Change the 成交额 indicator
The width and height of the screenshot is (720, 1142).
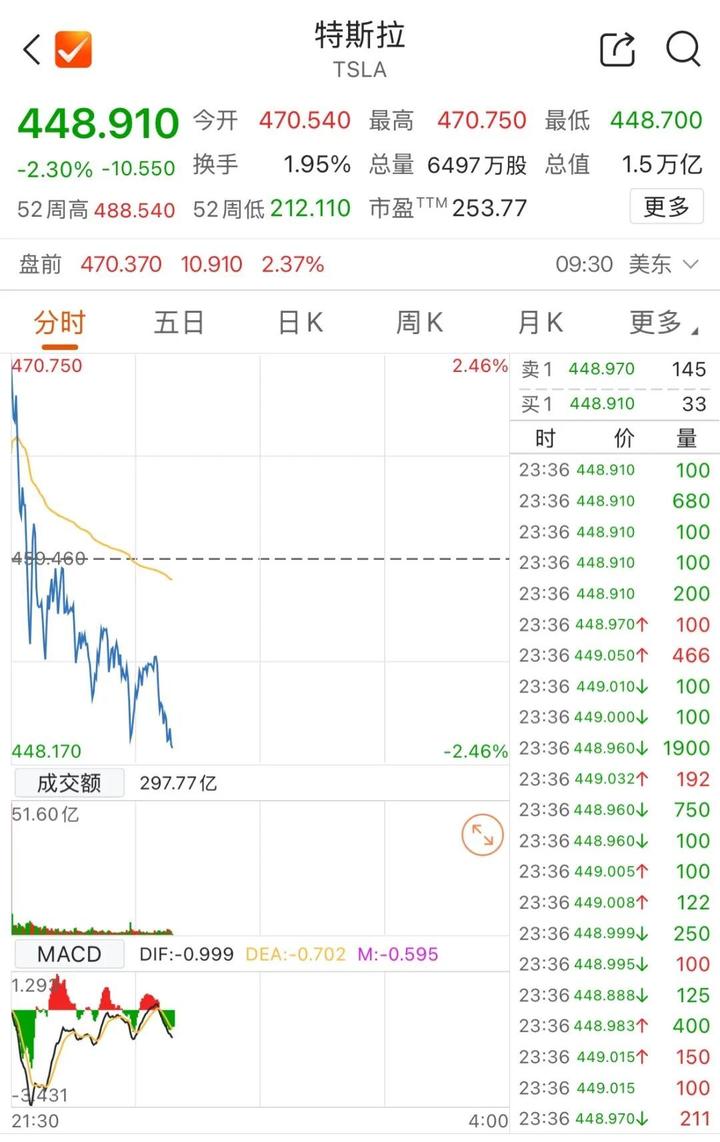pyautogui.click(x=68, y=783)
